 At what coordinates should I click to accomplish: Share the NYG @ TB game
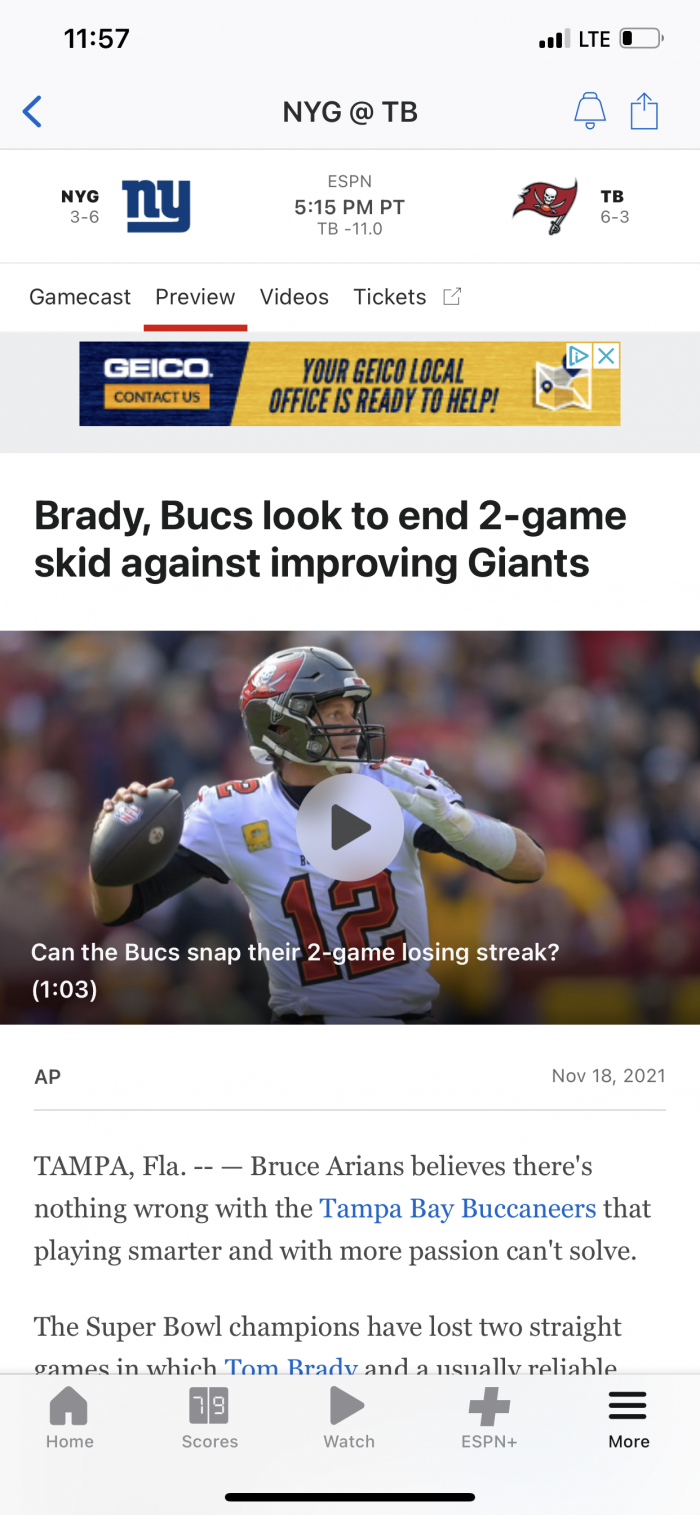coord(644,111)
